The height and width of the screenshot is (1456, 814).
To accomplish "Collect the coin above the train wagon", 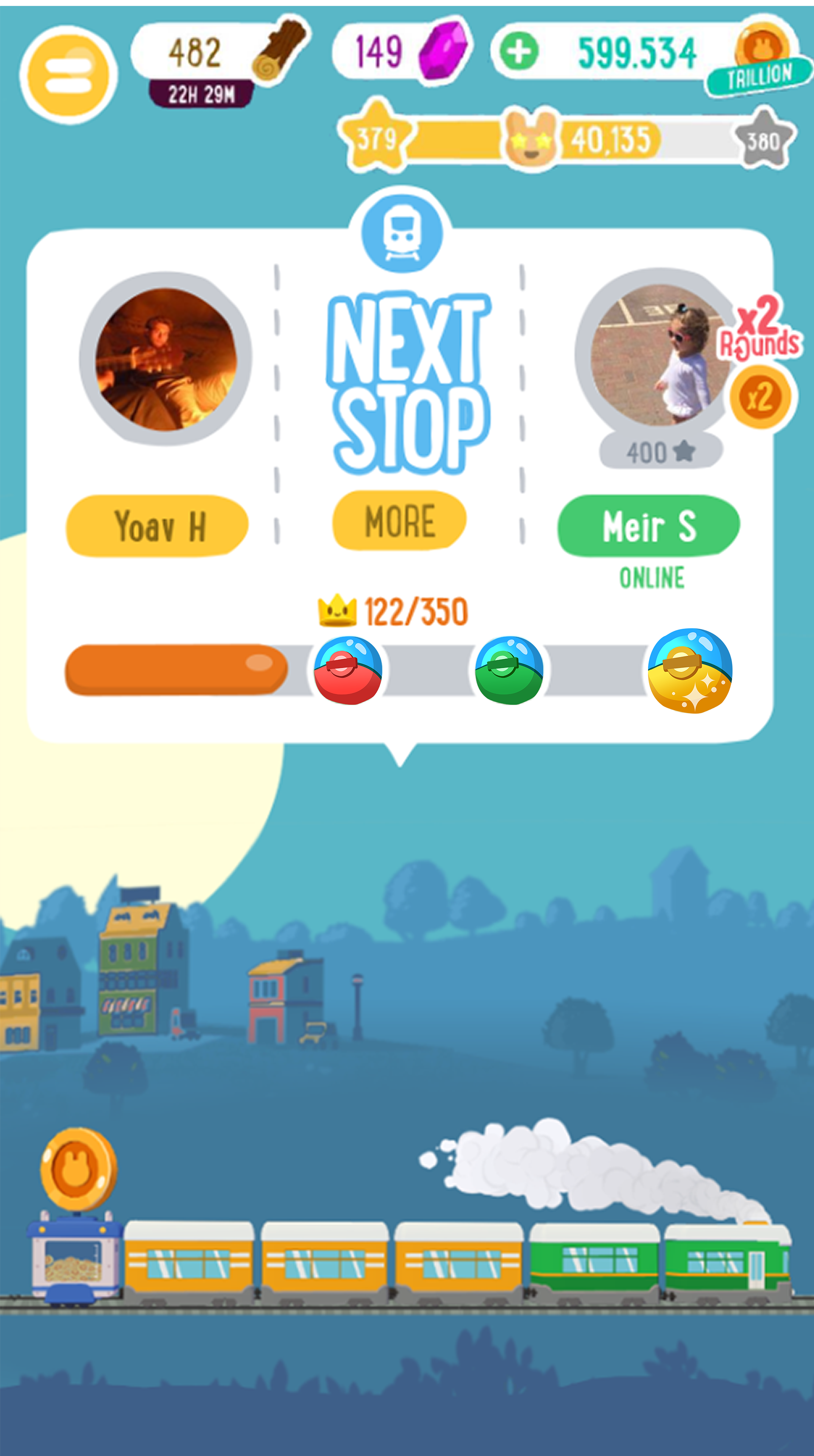I will [78, 1169].
